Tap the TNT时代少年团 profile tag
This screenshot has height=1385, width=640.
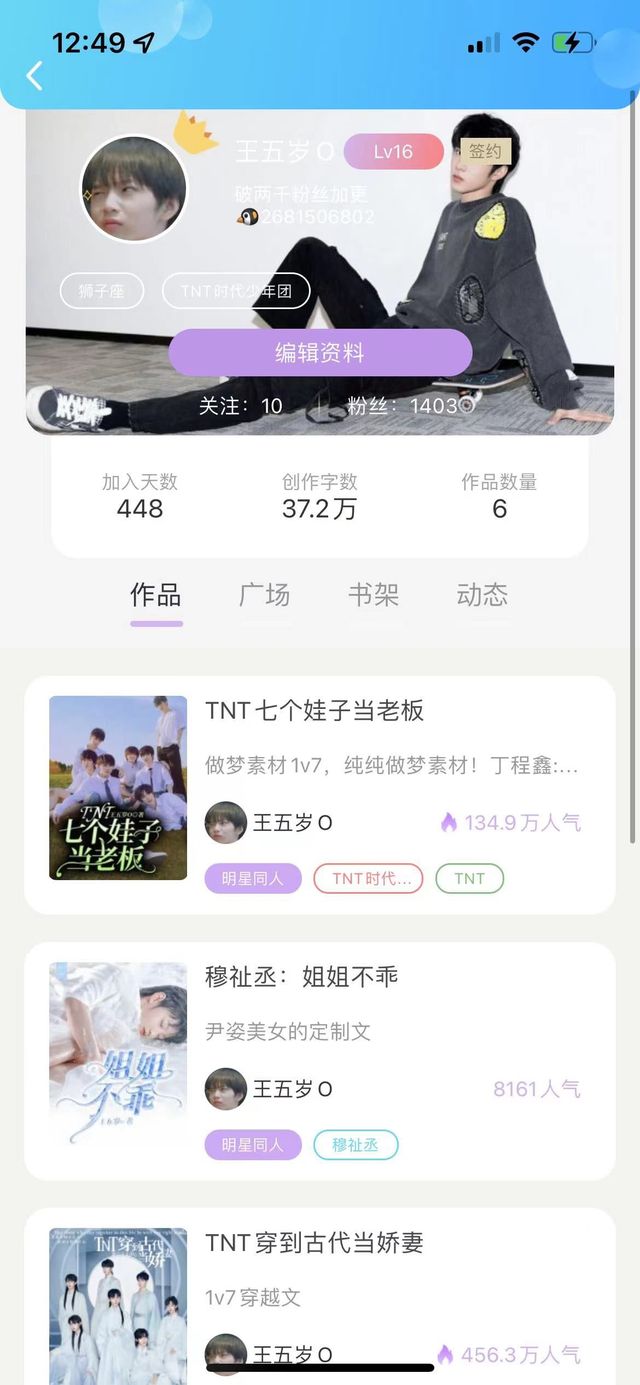[236, 291]
